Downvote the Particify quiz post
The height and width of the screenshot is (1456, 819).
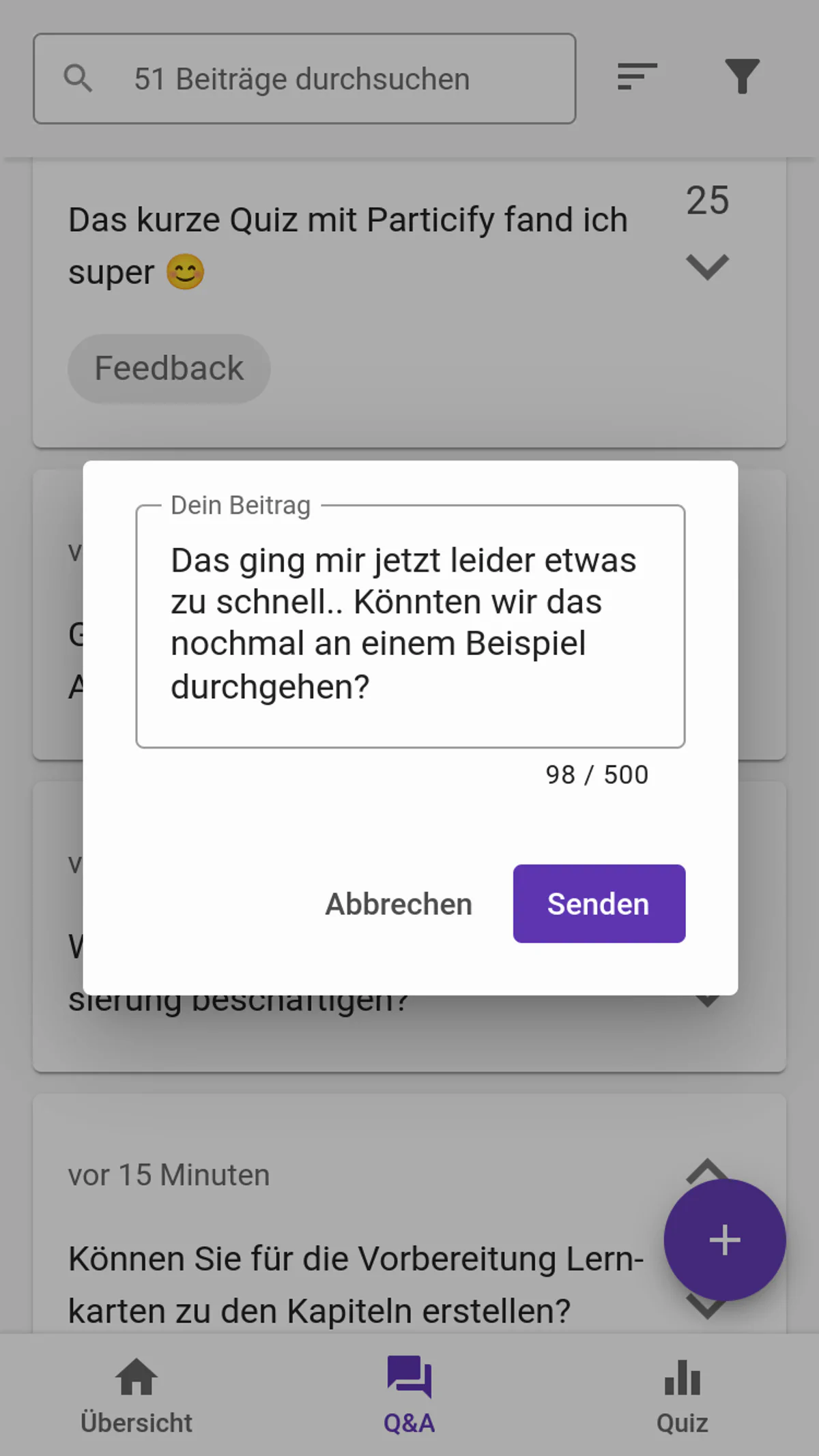[707, 266]
